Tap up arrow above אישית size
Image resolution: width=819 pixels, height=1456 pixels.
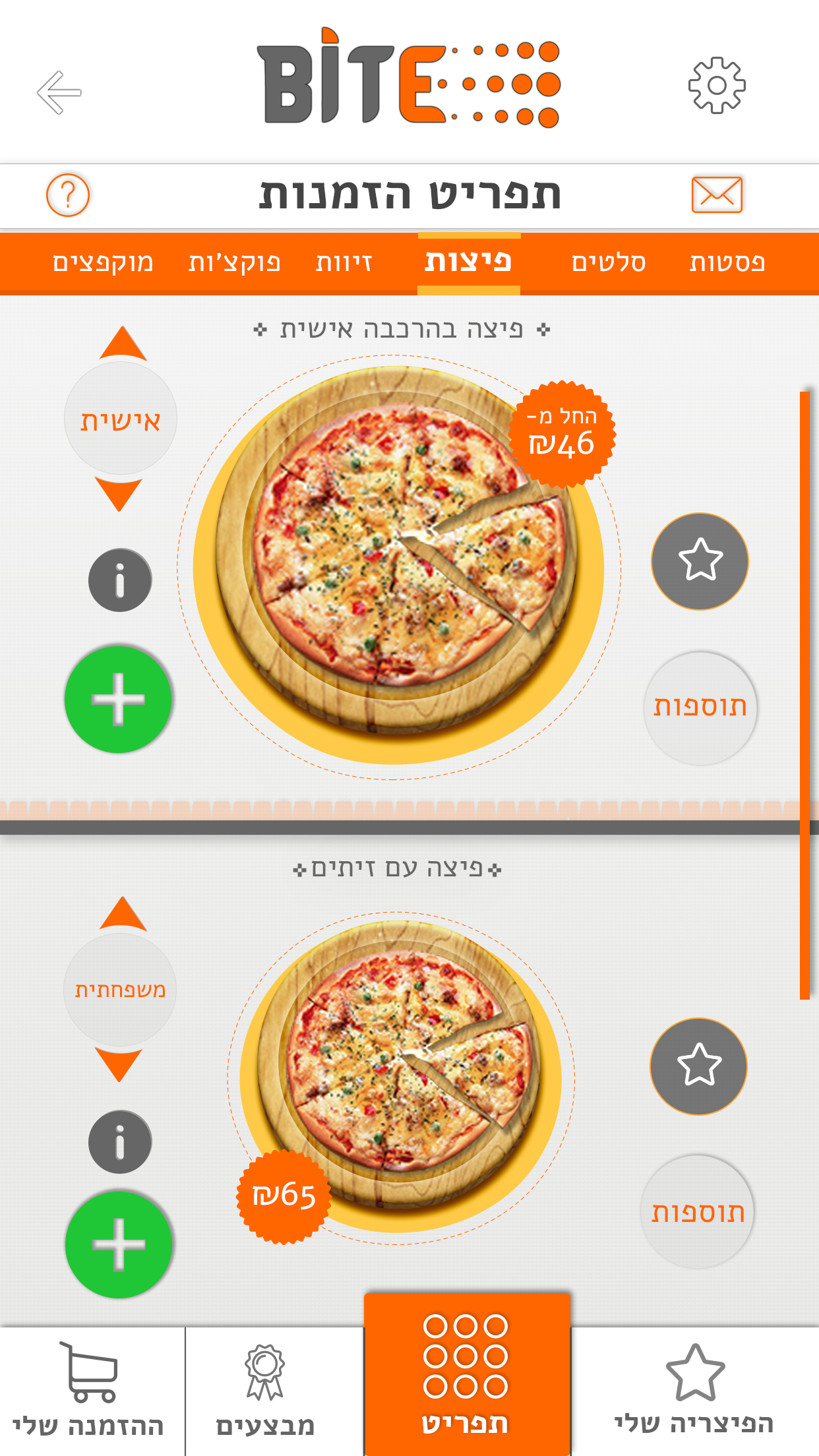[122, 344]
